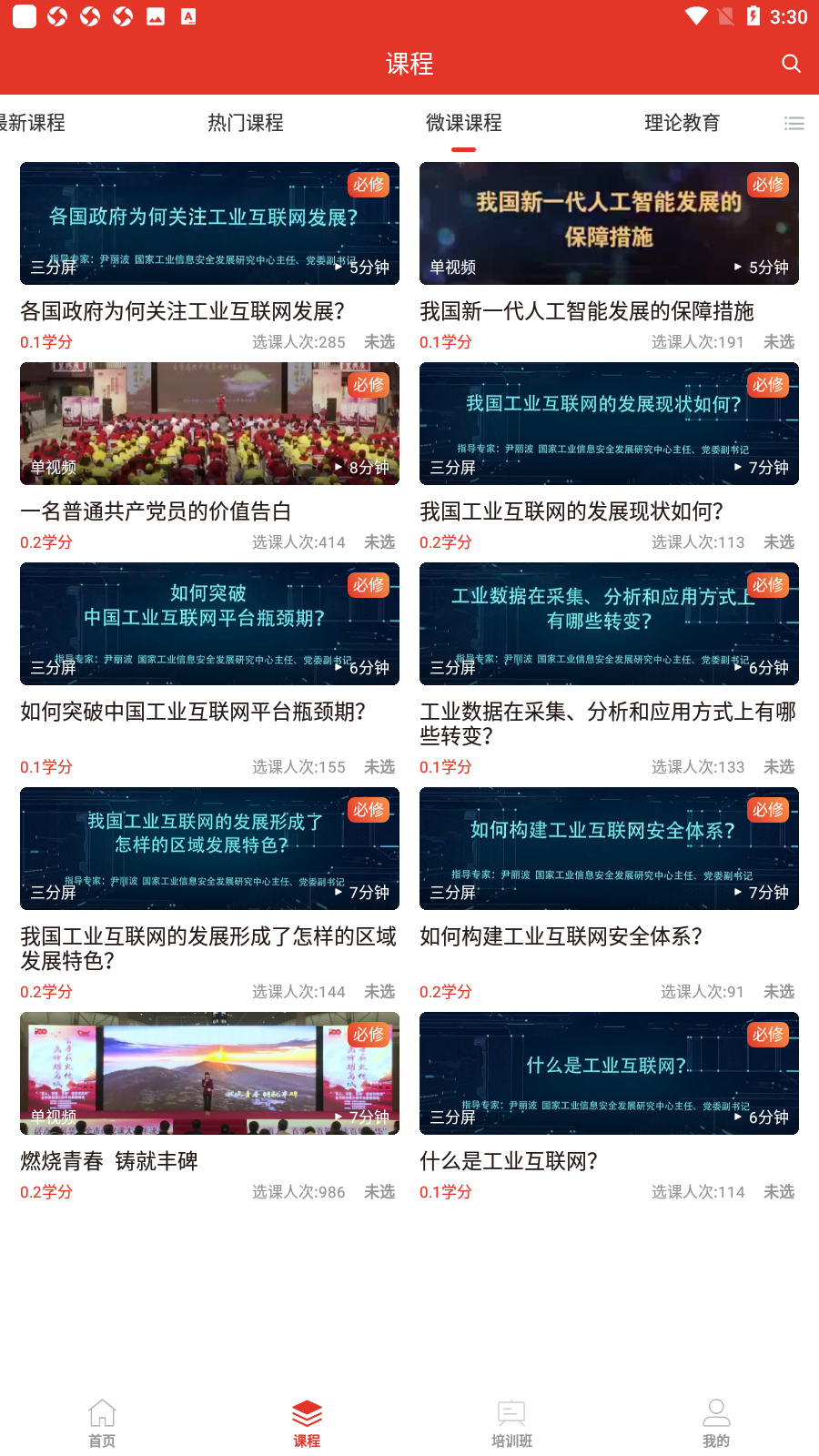Image resolution: width=819 pixels, height=1456 pixels.
Task: Switch to the 最新课程 tab
Action: tap(32, 123)
